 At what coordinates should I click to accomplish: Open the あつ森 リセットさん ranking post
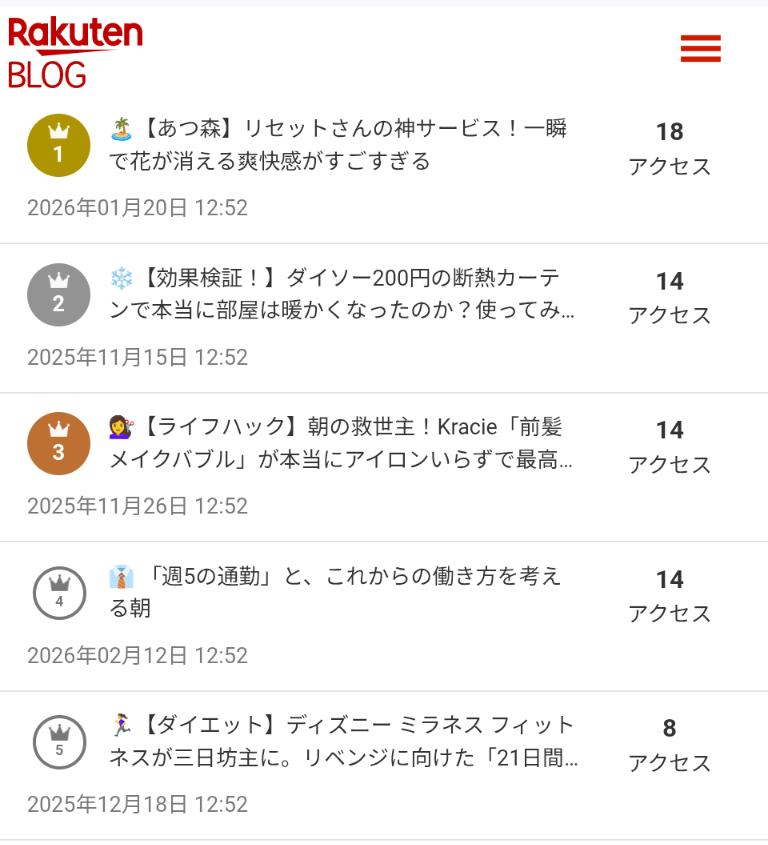coord(338,145)
